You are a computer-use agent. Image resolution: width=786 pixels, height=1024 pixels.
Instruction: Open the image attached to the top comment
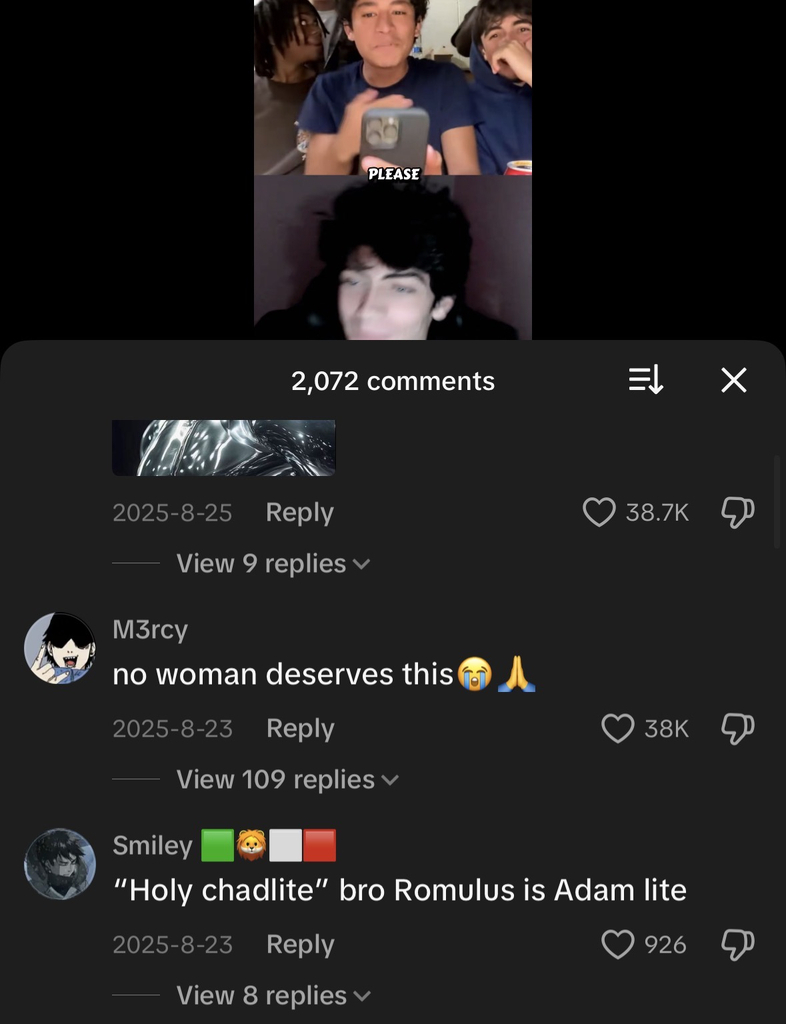223,448
